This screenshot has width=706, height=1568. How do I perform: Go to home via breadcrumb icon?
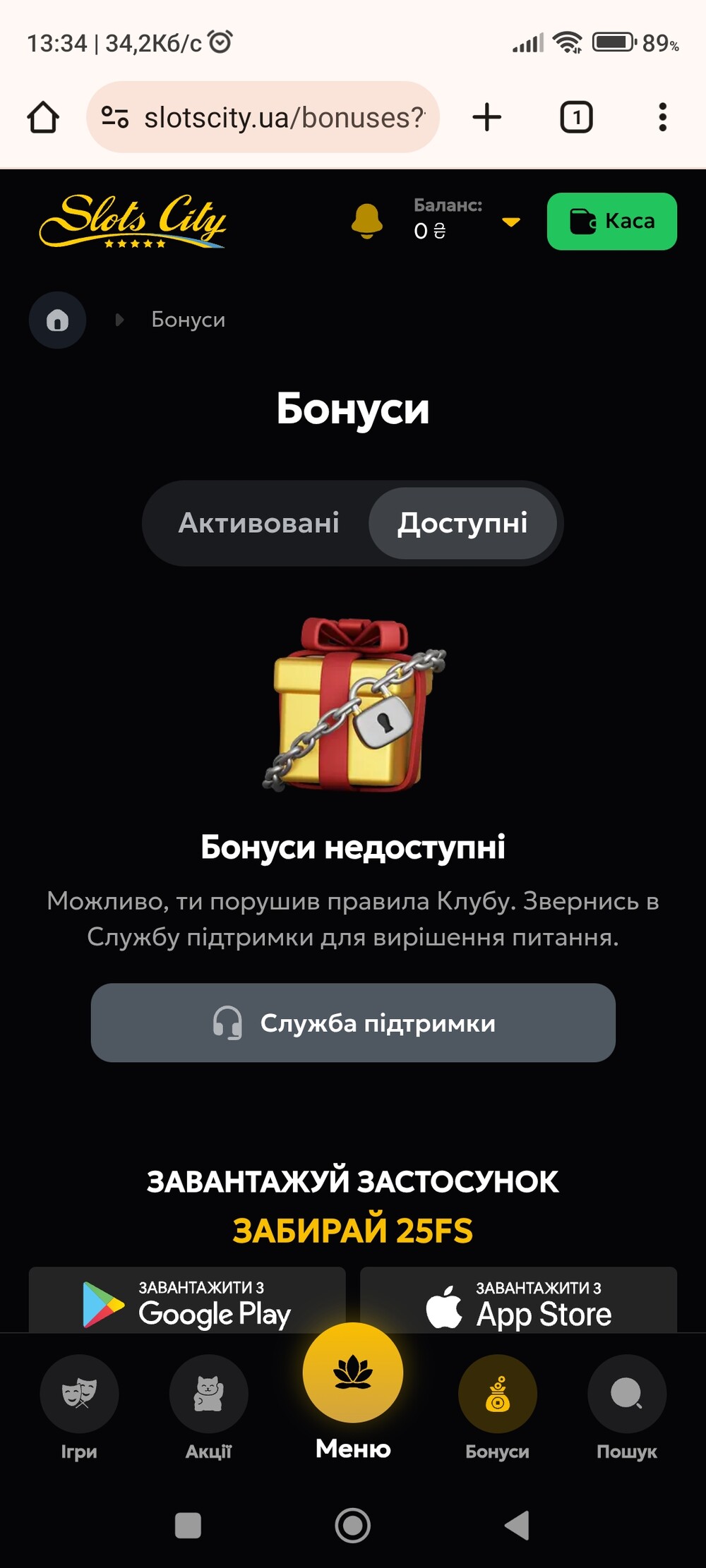pos(57,320)
